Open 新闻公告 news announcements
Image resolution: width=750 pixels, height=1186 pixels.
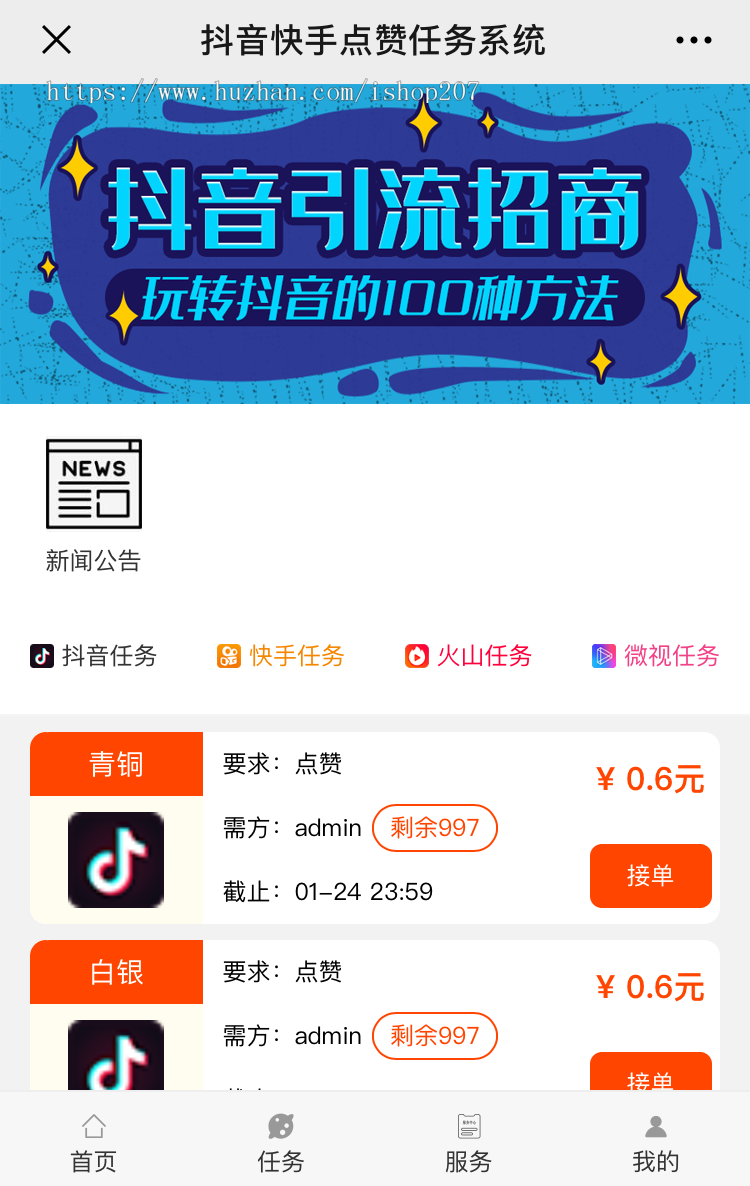tap(93, 500)
